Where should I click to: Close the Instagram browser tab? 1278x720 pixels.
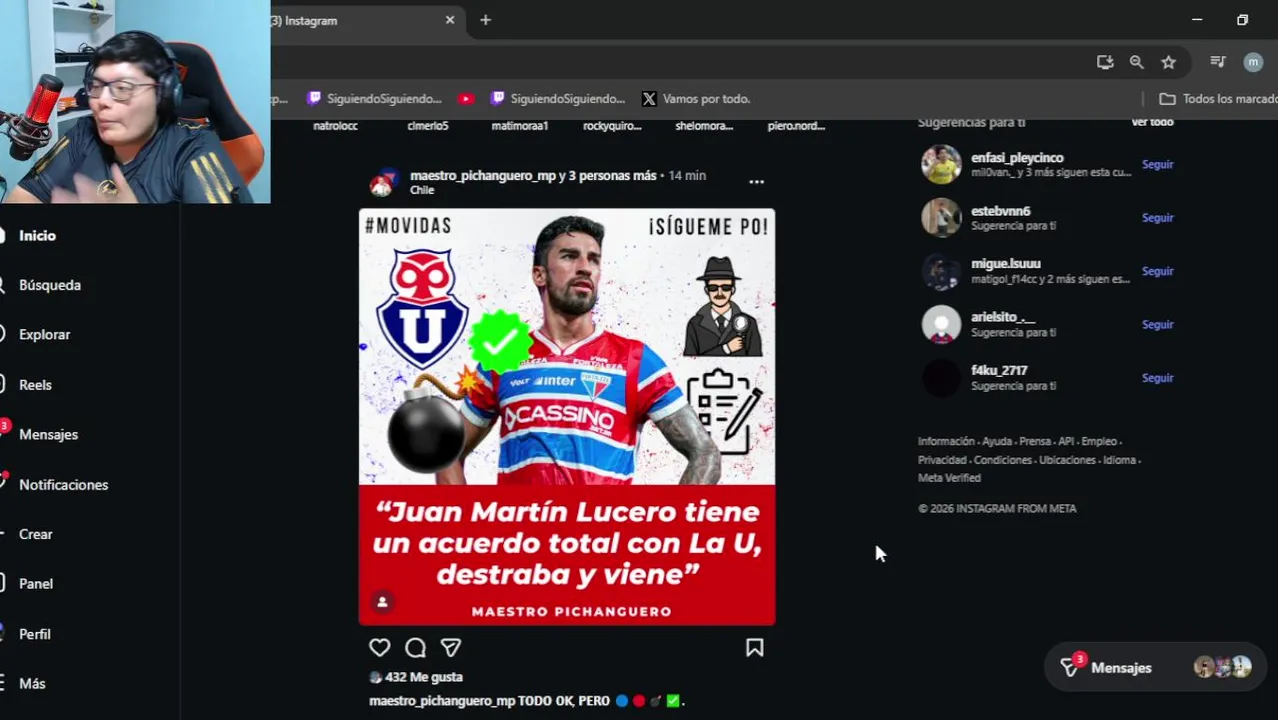(450, 20)
